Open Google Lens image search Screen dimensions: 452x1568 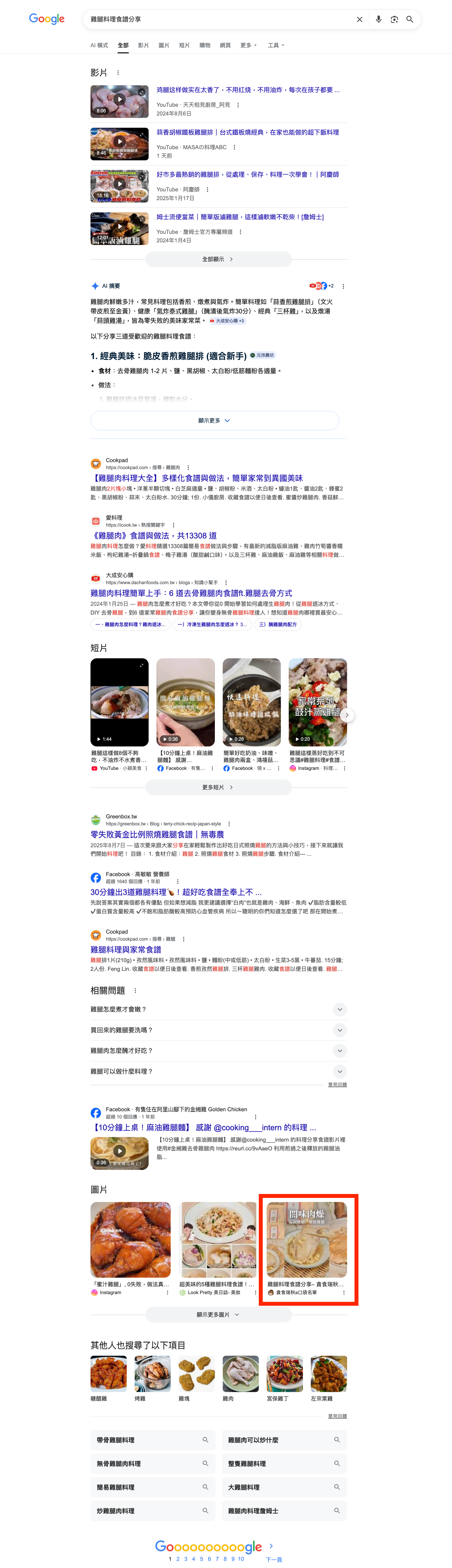[x=394, y=19]
